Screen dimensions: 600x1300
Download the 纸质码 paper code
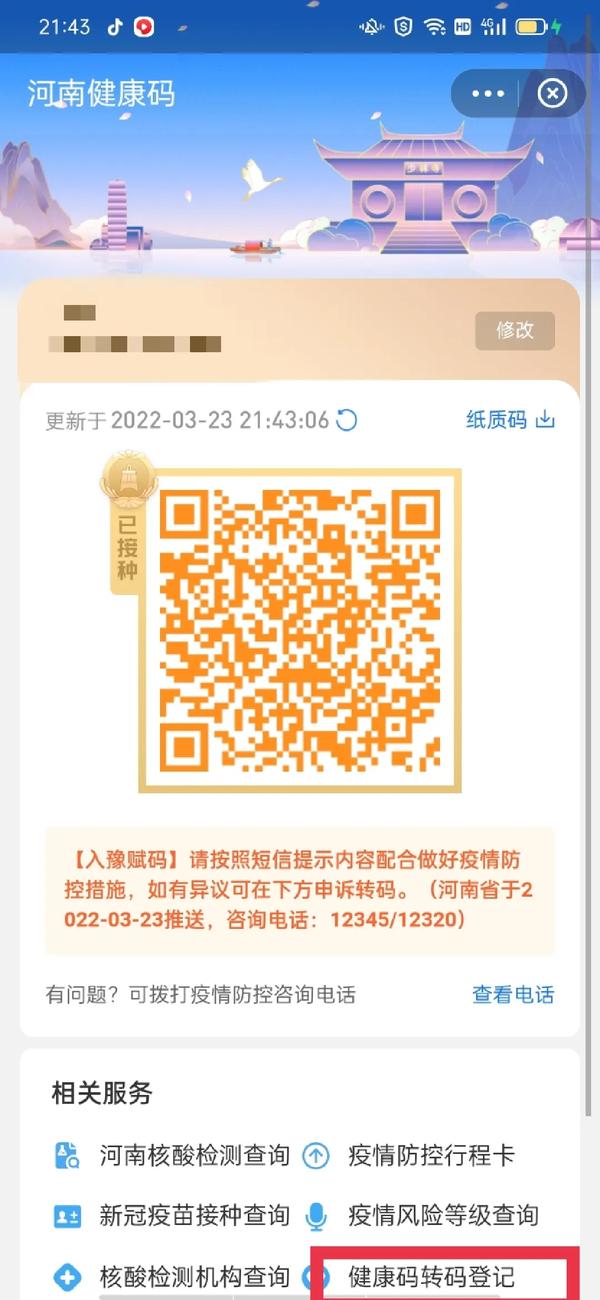[x=510, y=420]
